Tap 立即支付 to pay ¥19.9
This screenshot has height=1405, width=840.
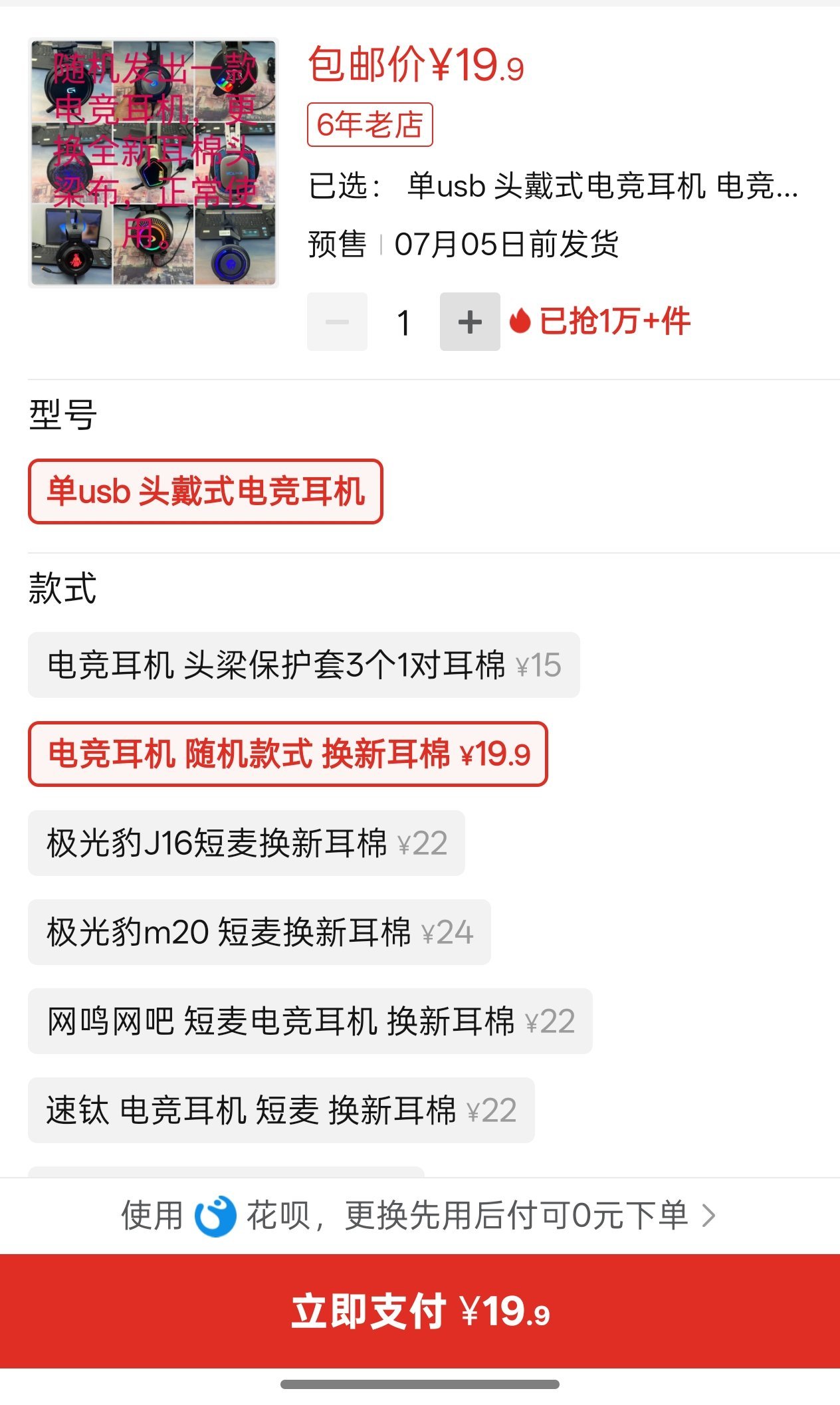(x=420, y=1311)
